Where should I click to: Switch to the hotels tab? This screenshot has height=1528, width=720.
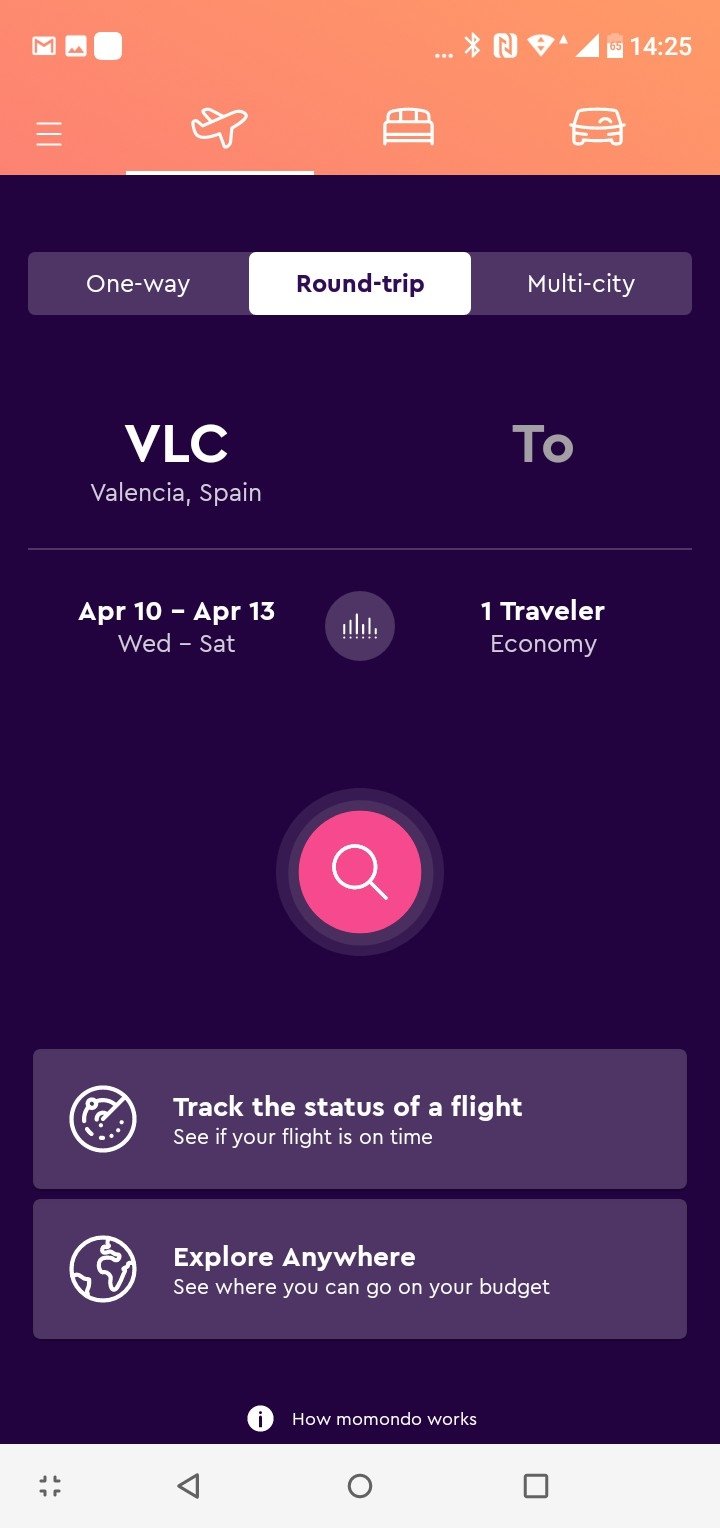[408, 129]
